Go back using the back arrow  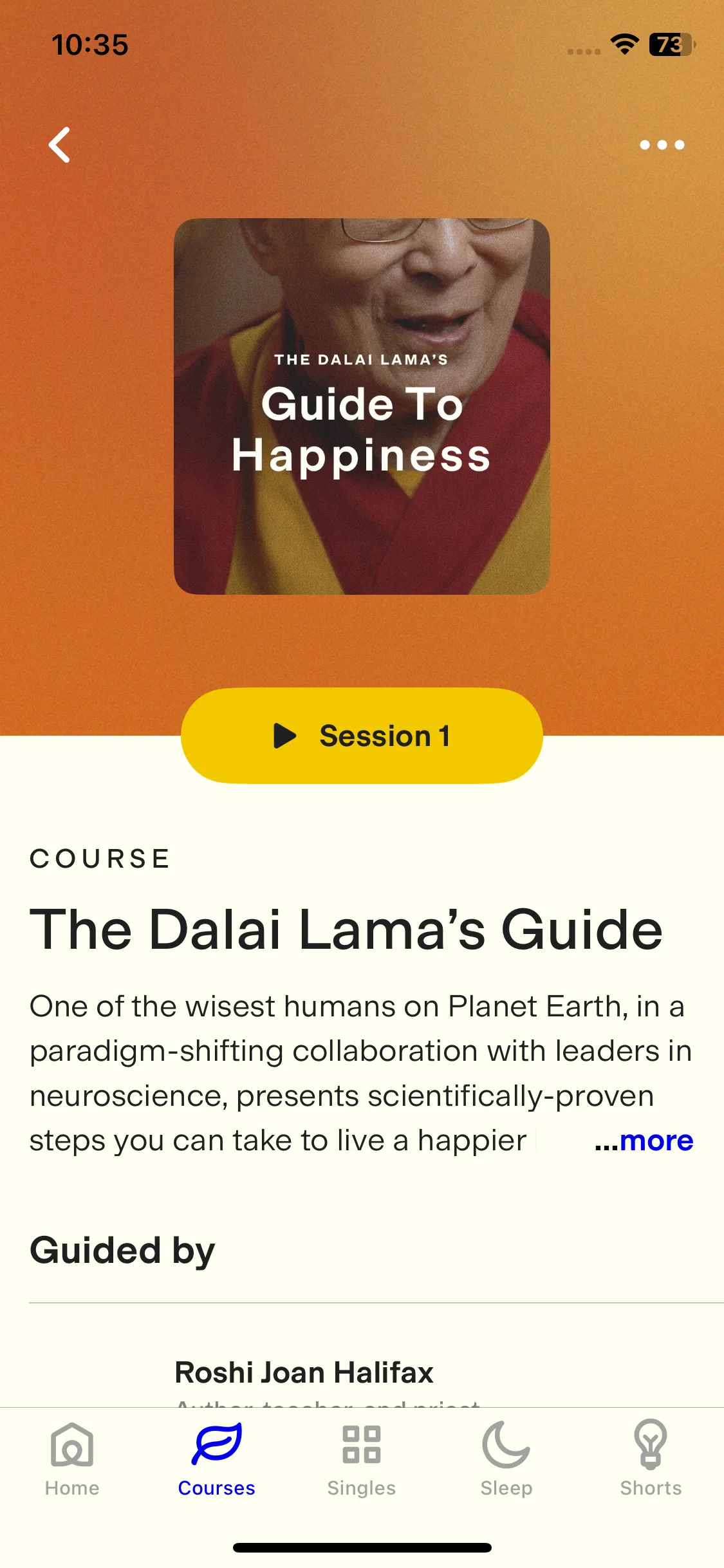click(60, 145)
